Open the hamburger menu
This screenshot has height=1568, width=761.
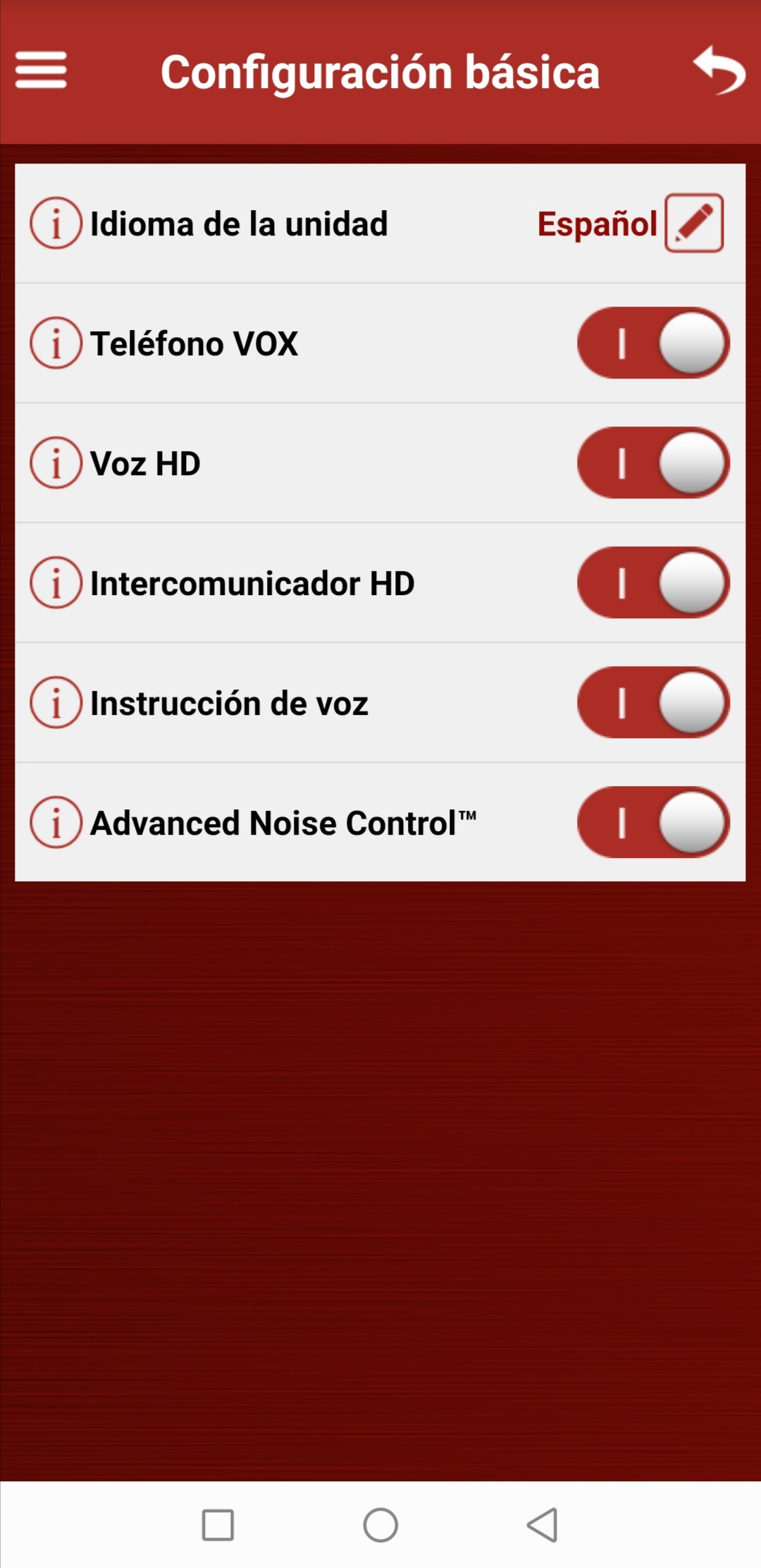coord(41,70)
